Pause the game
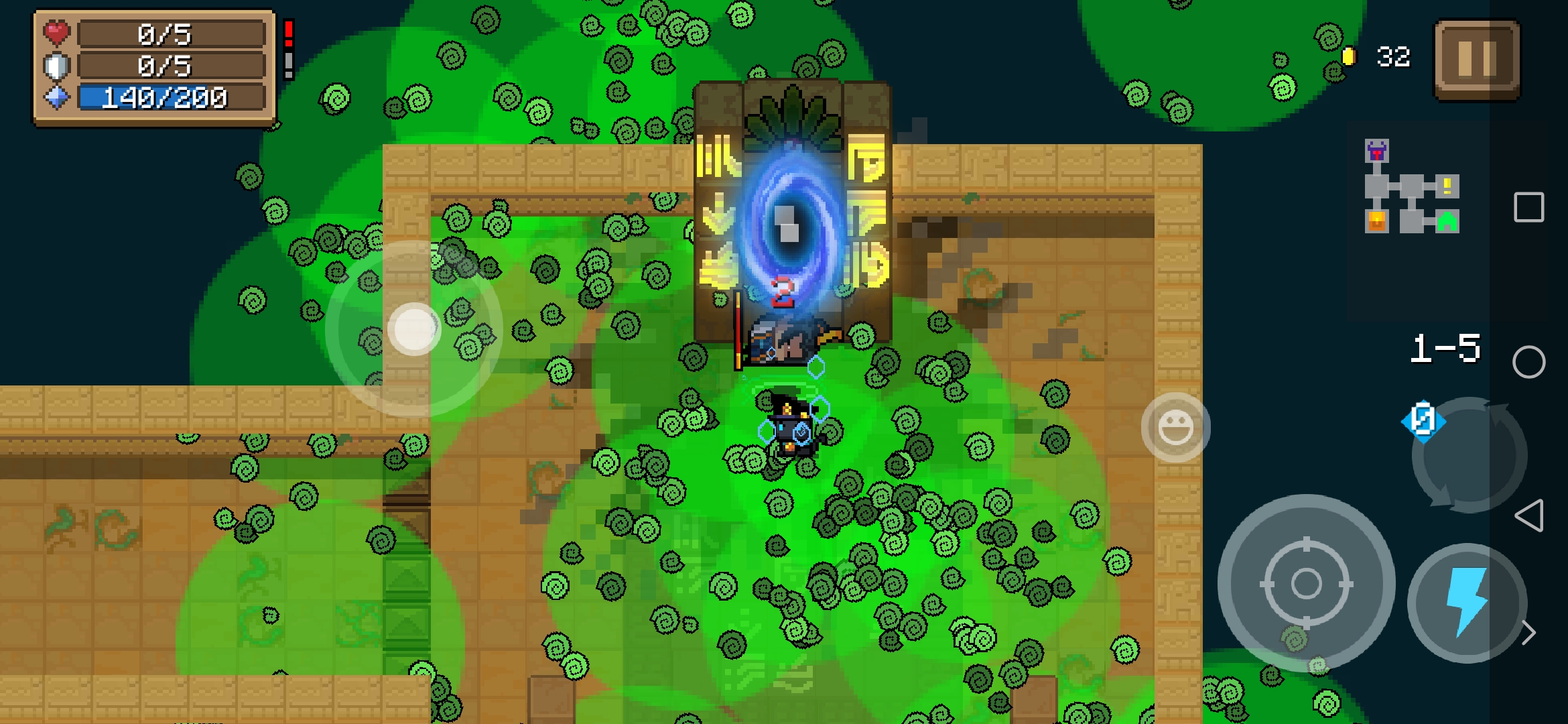Image resolution: width=1568 pixels, height=724 pixels. (1477, 60)
